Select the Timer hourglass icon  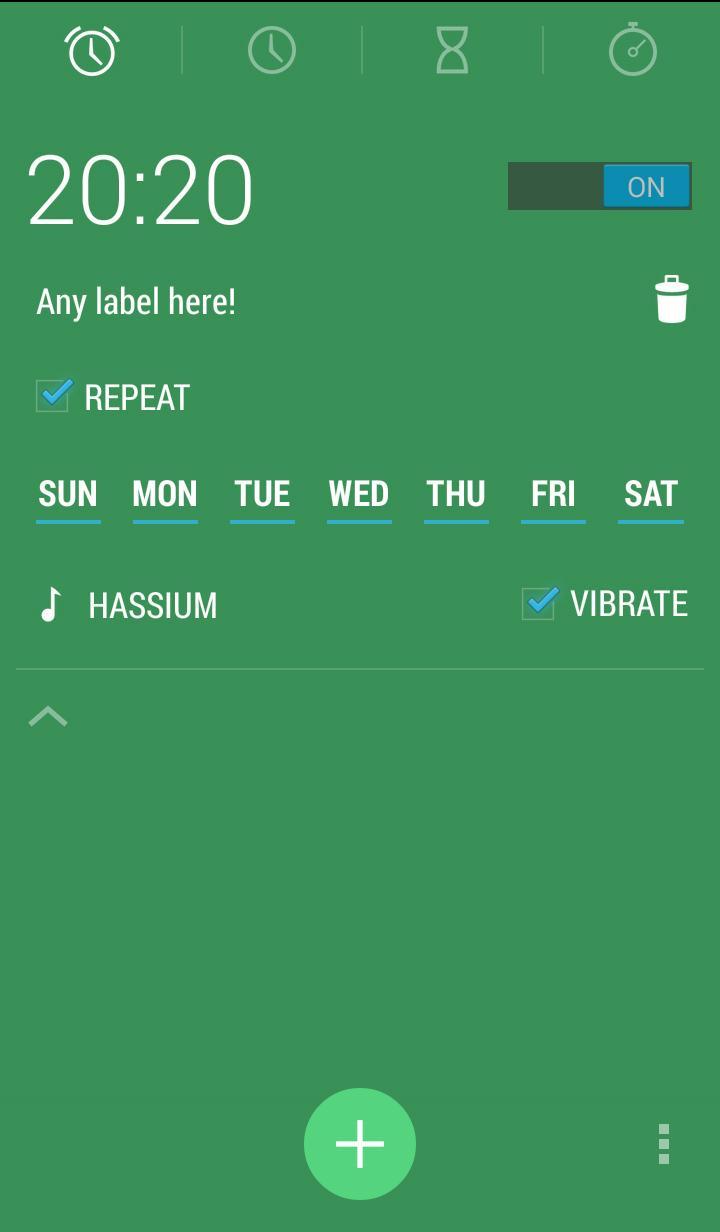(451, 49)
